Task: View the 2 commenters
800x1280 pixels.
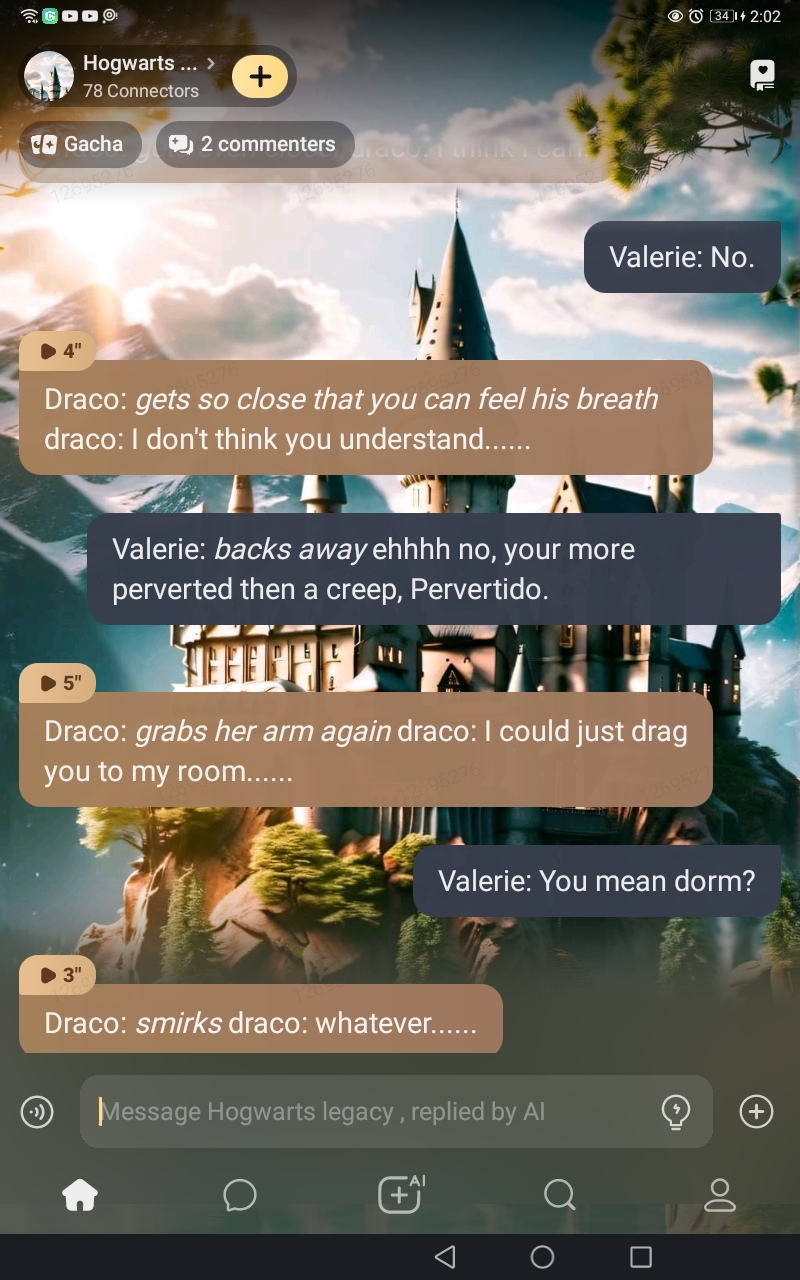Action: coord(254,144)
